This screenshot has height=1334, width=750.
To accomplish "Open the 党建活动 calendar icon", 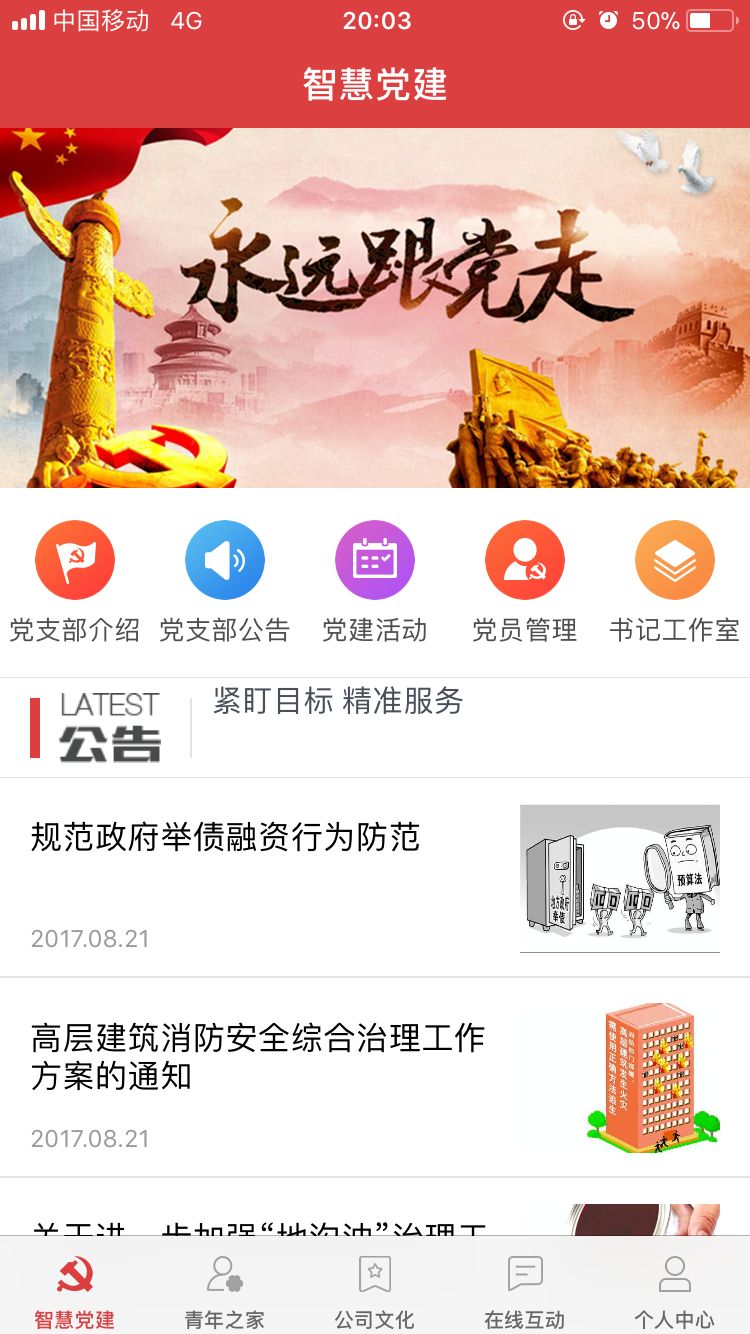I will coord(375,561).
